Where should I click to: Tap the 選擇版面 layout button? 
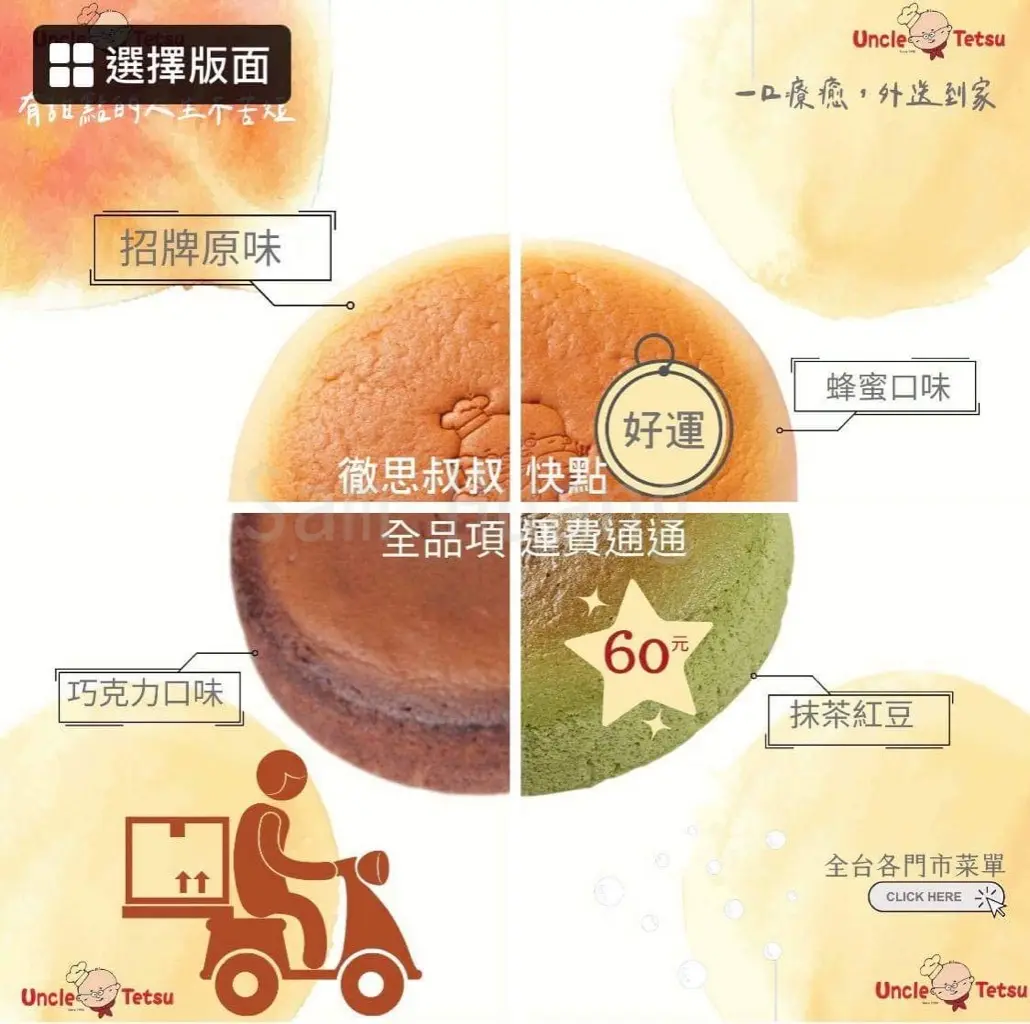coord(162,65)
